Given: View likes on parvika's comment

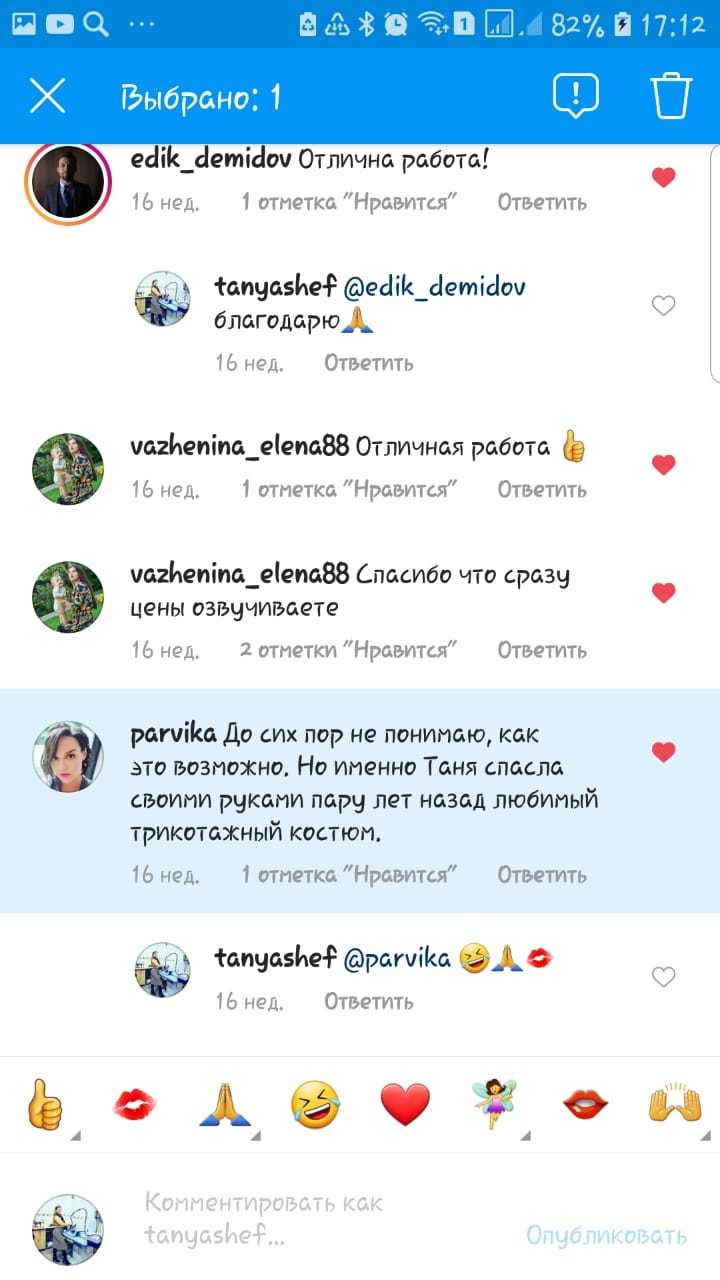Looking at the screenshot, I should pyautogui.click(x=349, y=875).
